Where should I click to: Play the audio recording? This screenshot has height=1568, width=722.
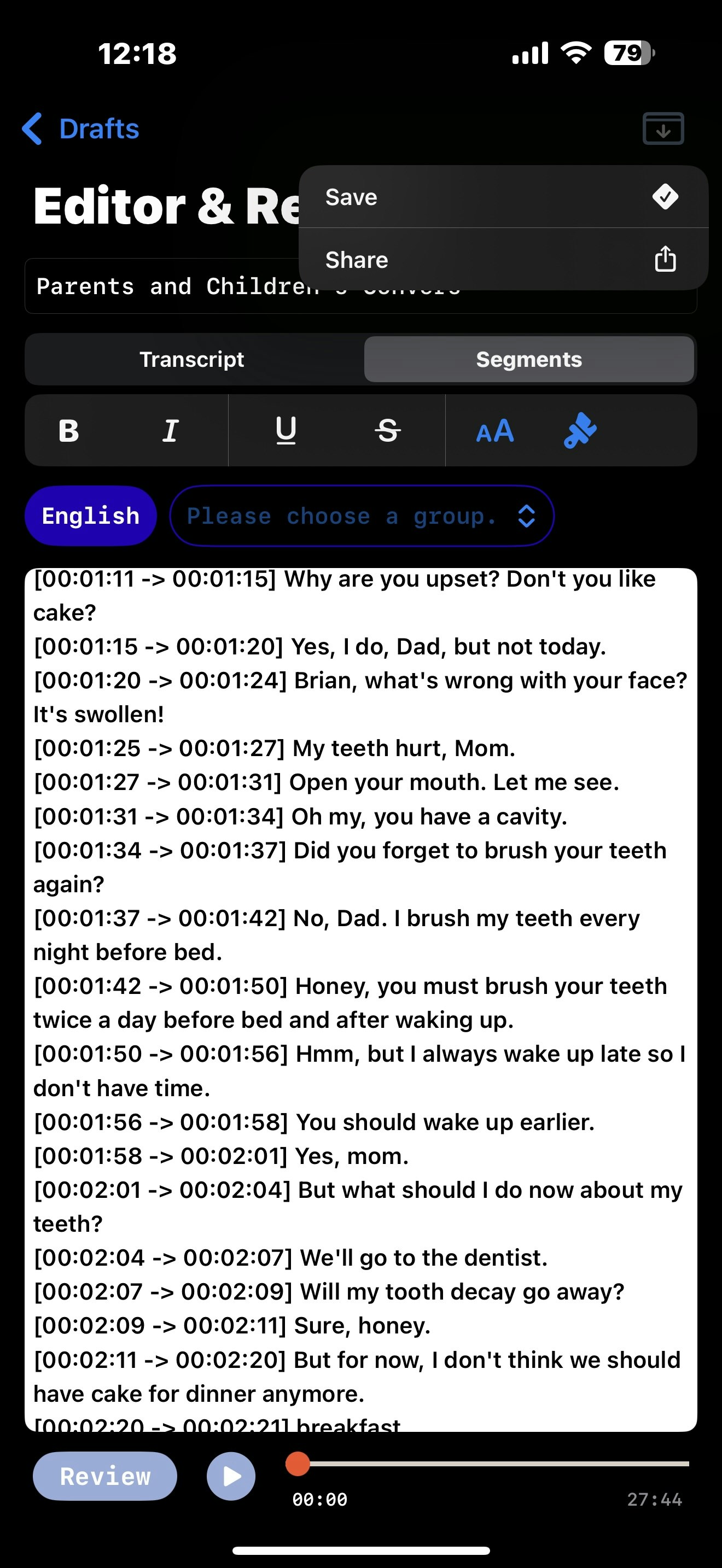tap(231, 1476)
